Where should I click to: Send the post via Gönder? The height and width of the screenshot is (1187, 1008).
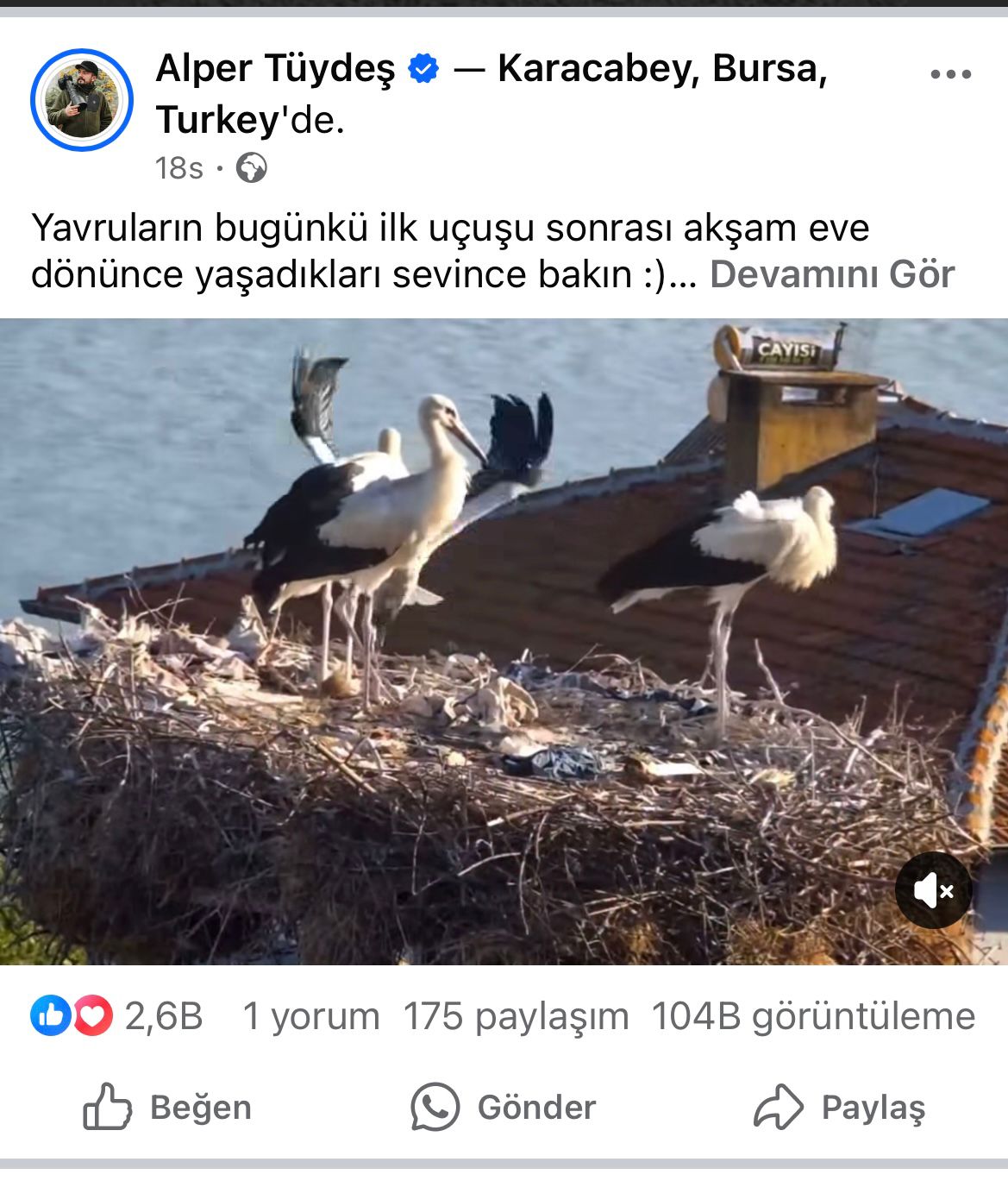(x=504, y=1107)
